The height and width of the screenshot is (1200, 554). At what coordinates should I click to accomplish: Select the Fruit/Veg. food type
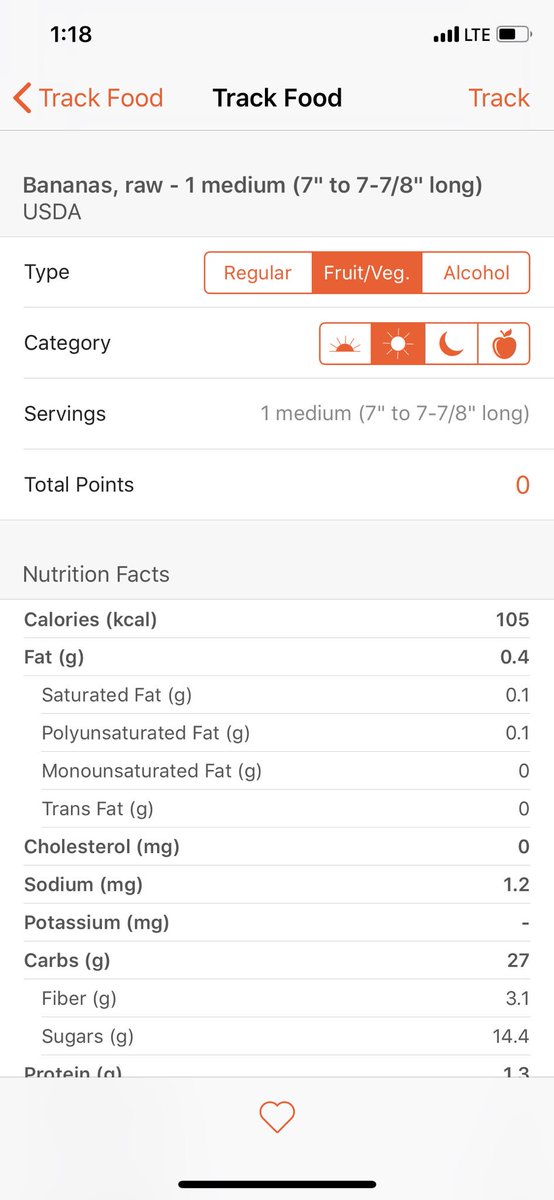[x=367, y=273]
